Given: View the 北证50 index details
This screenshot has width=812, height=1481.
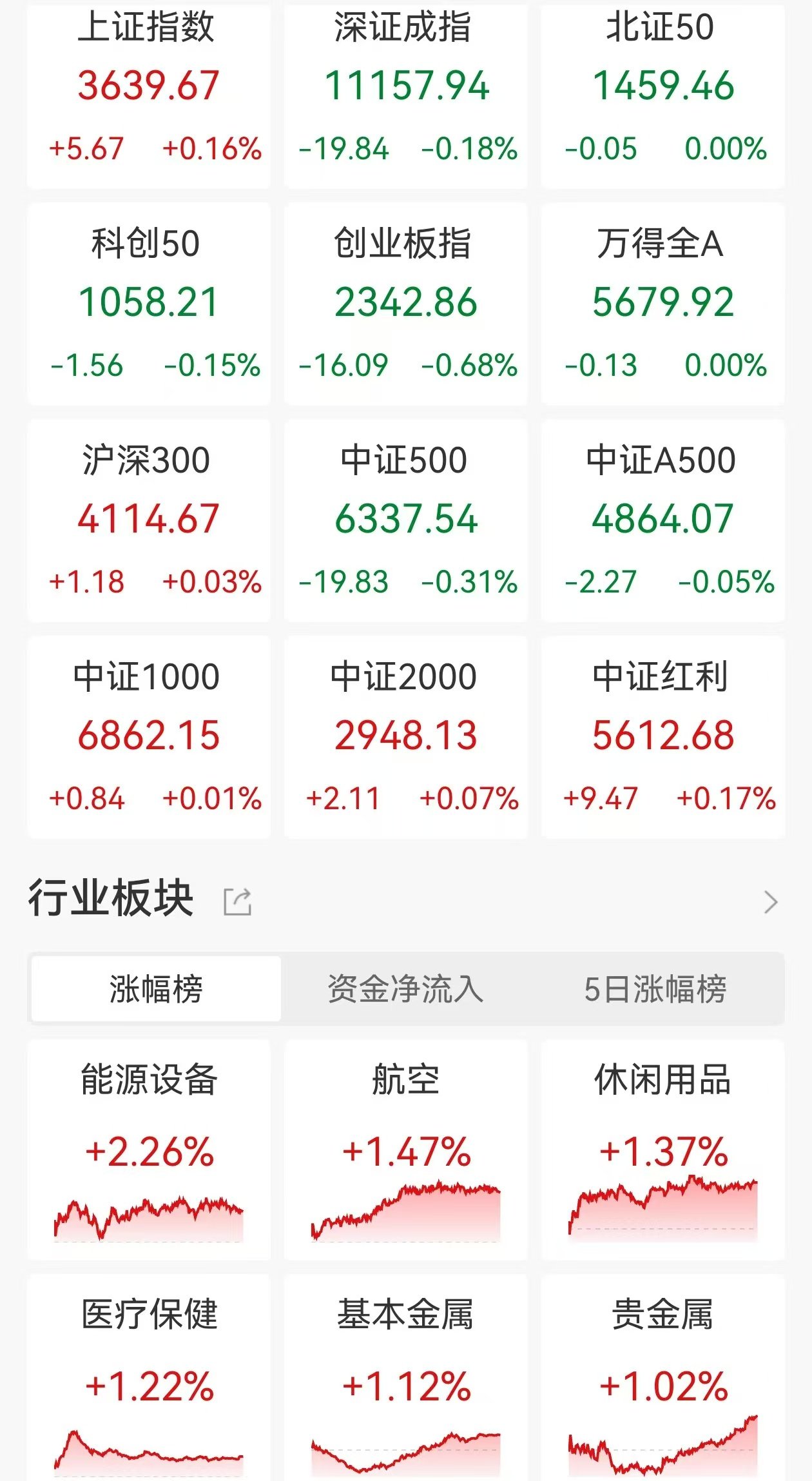Looking at the screenshot, I should pyautogui.click(x=662, y=90).
